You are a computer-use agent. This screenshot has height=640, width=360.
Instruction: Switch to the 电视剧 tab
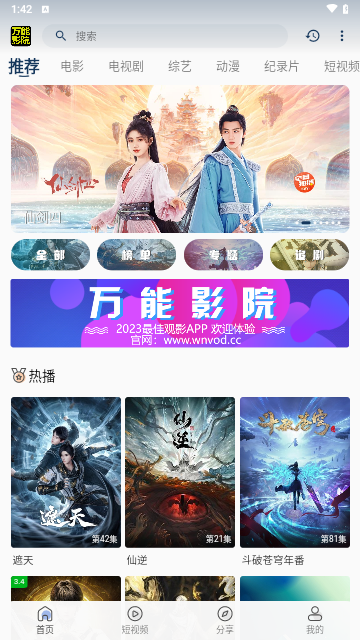click(x=126, y=66)
